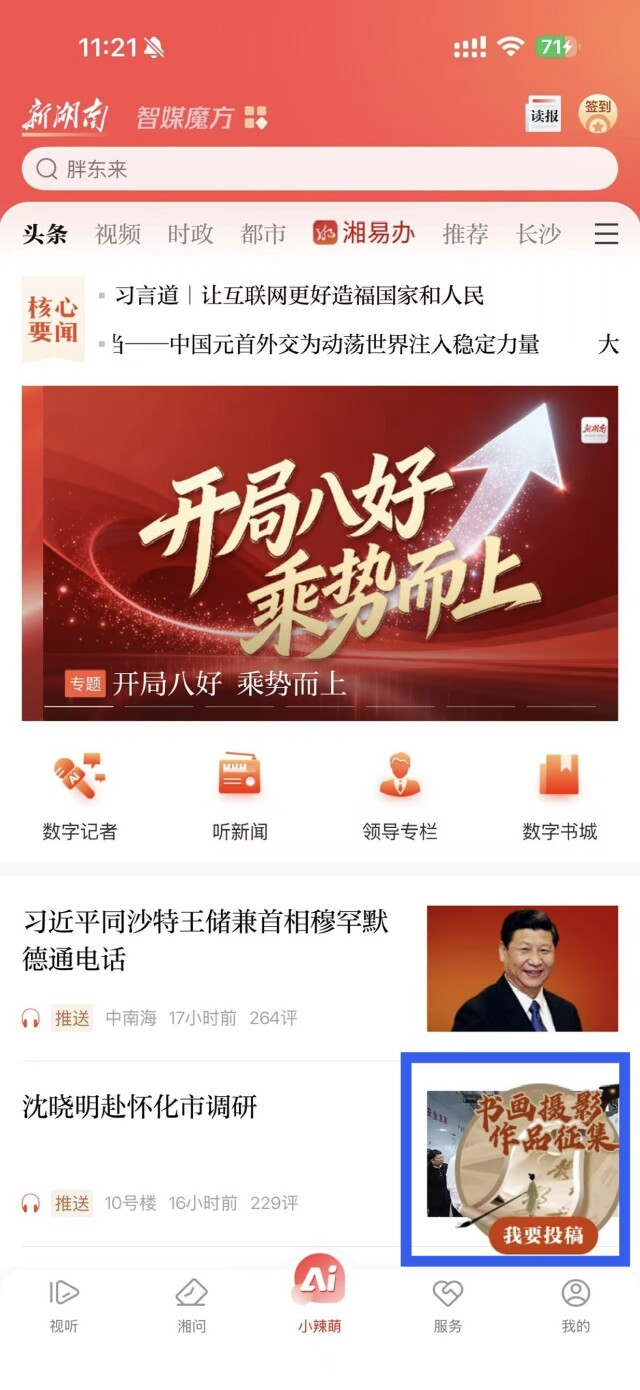Read article 习近平同沙特王储兼首相穆罕默德通电话
Viewport: 640px width, 1390px height.
(x=206, y=940)
